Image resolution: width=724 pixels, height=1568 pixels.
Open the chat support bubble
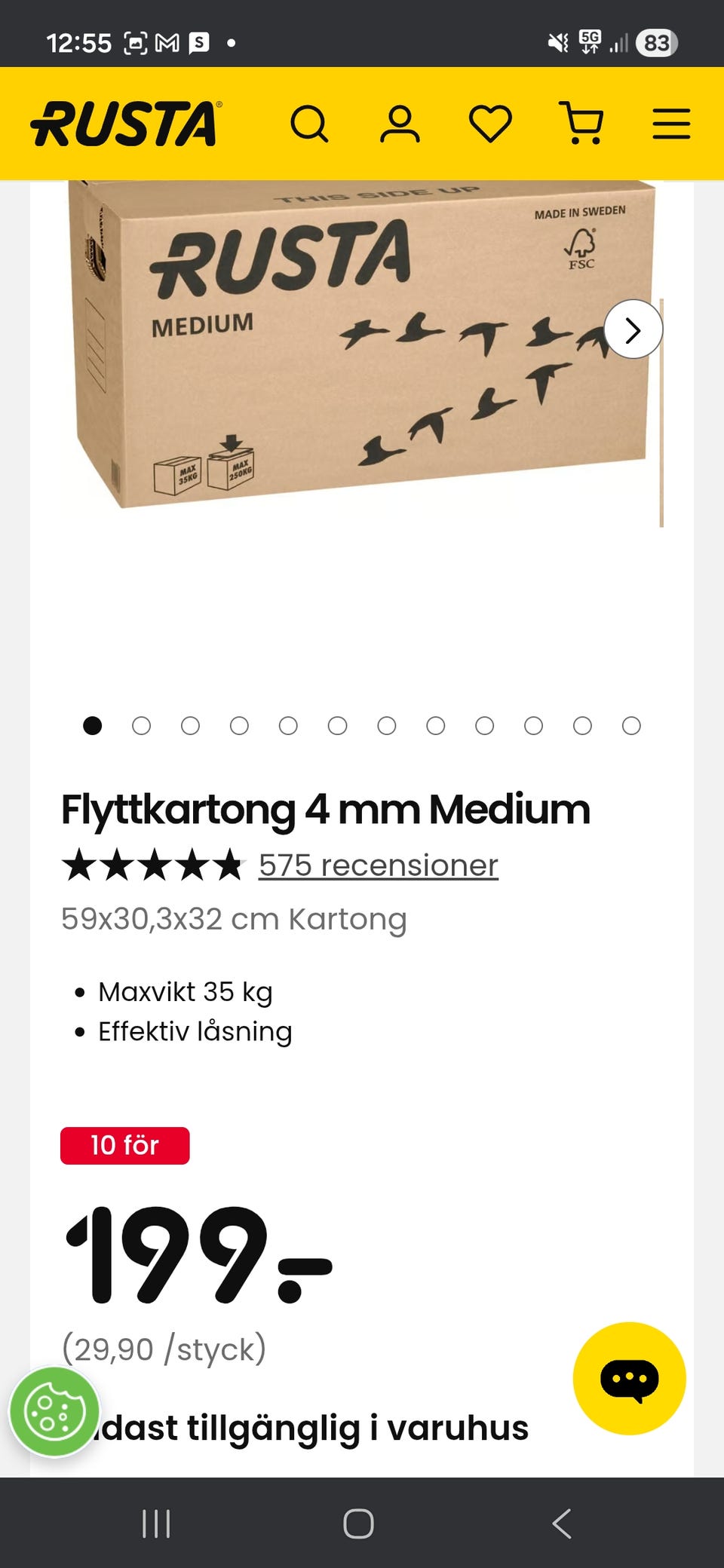pos(629,1378)
